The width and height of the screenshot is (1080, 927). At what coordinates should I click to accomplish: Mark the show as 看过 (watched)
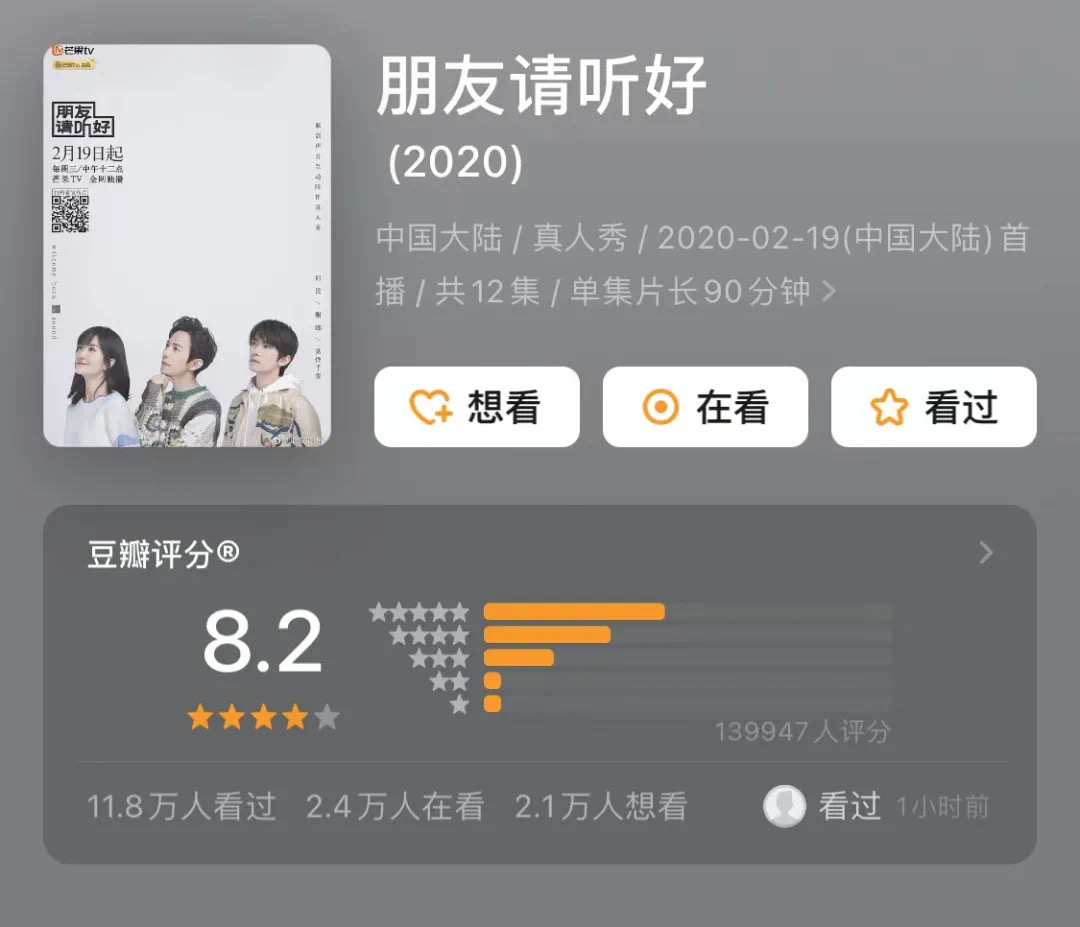tap(933, 407)
